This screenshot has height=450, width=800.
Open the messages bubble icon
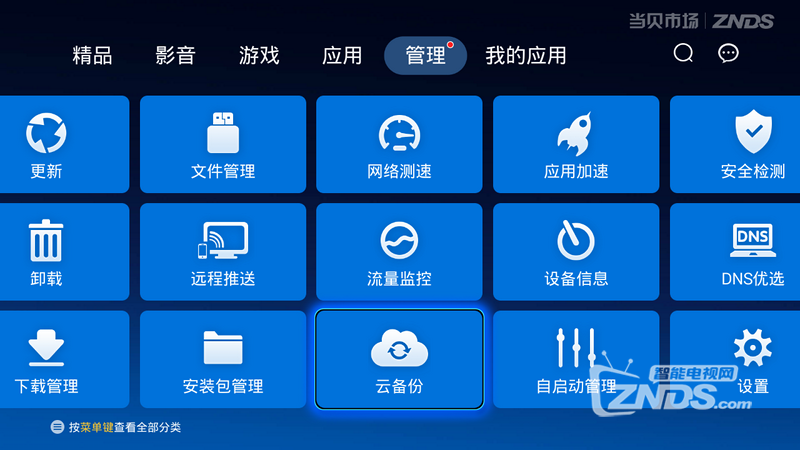729,54
